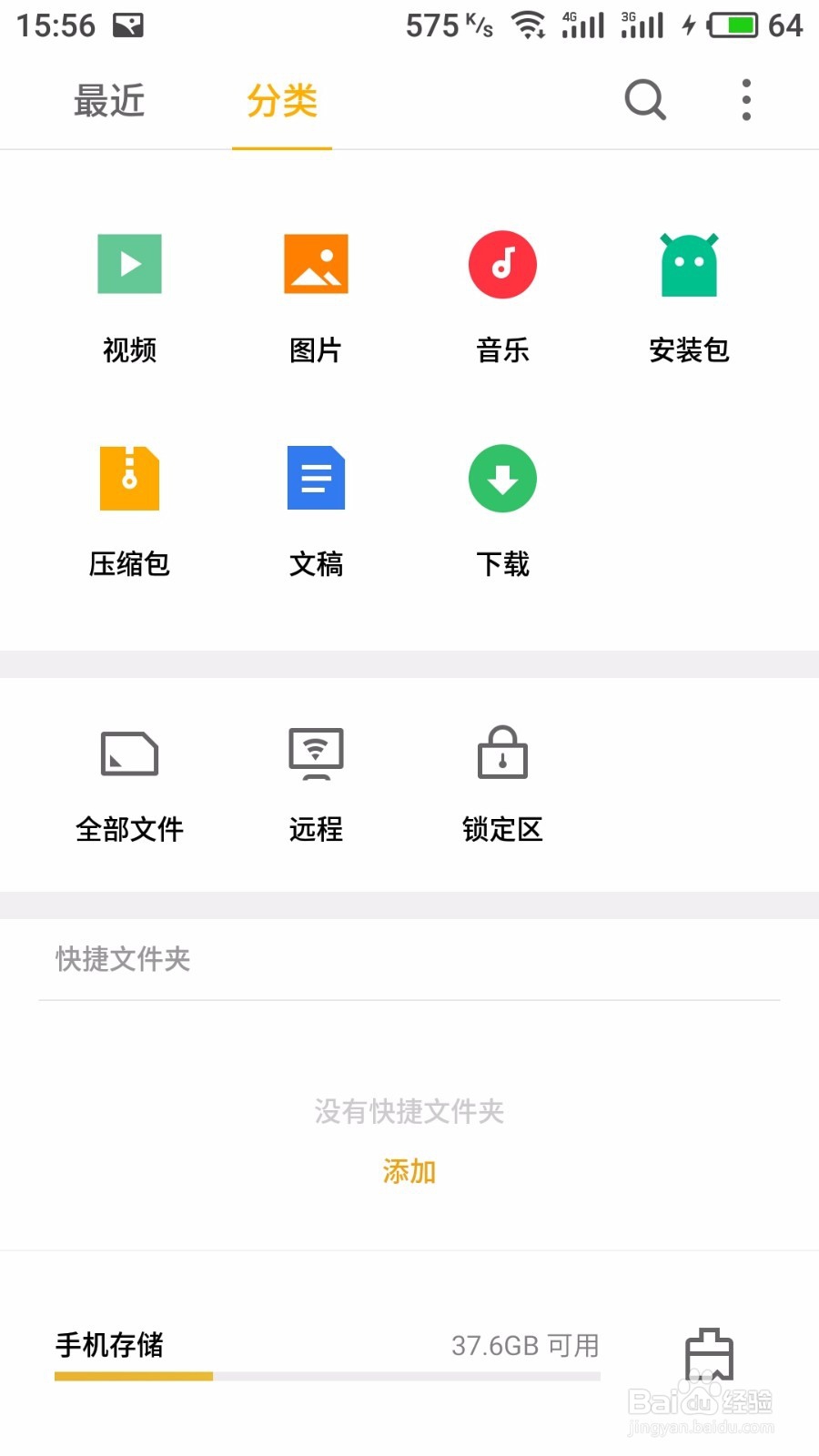Open the 下载 (Downloads) category icon

(x=503, y=478)
